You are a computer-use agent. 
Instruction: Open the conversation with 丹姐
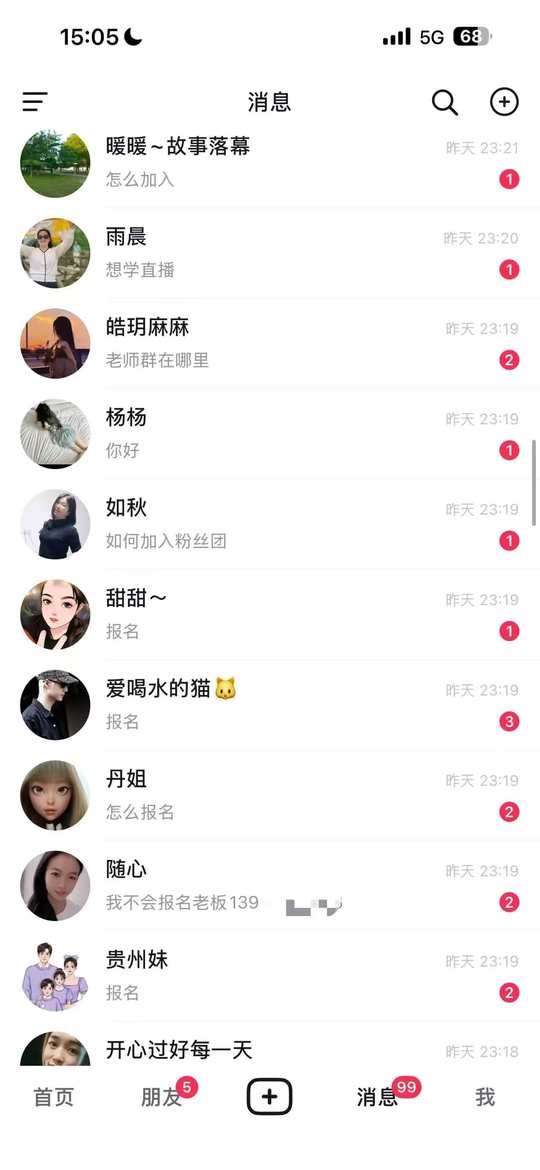[x=270, y=795]
